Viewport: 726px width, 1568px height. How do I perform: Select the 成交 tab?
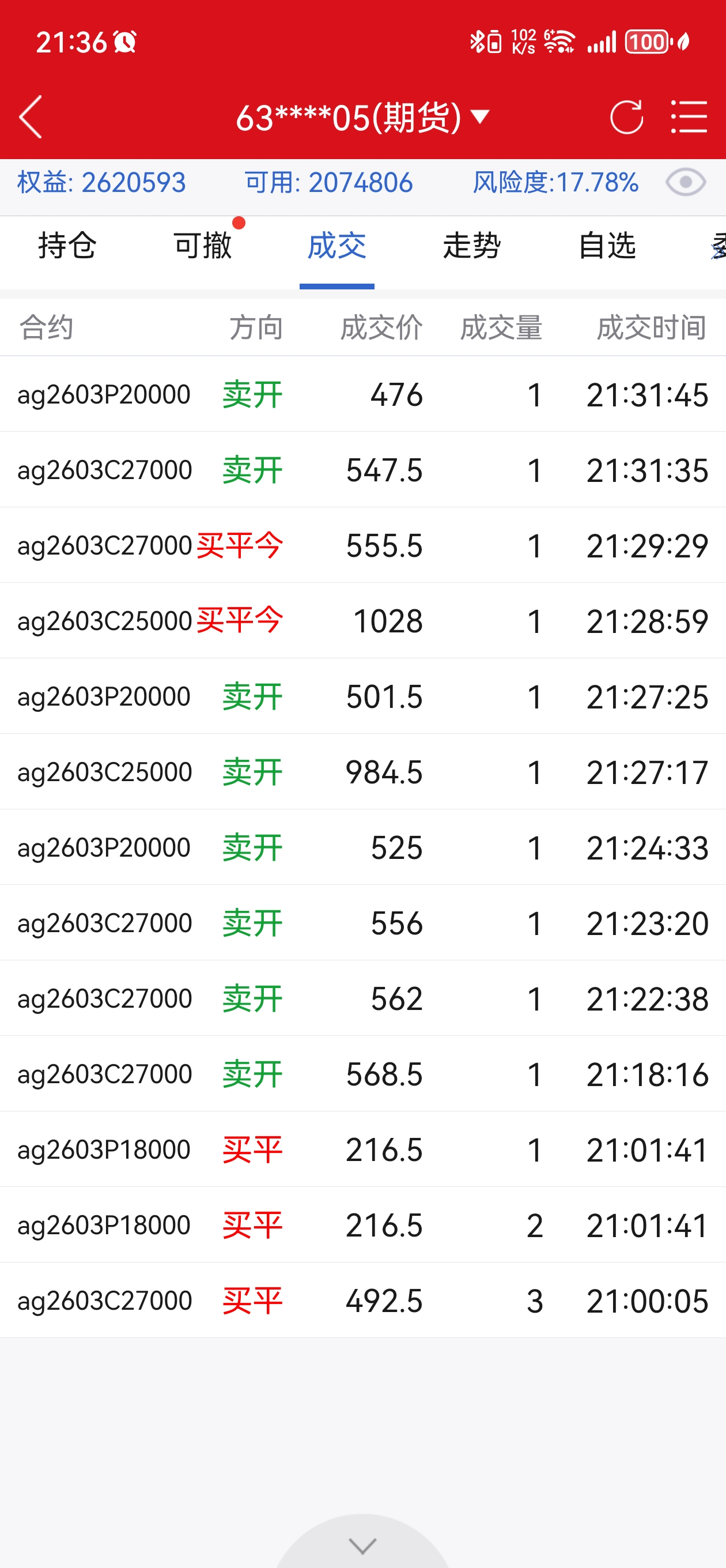(x=336, y=247)
